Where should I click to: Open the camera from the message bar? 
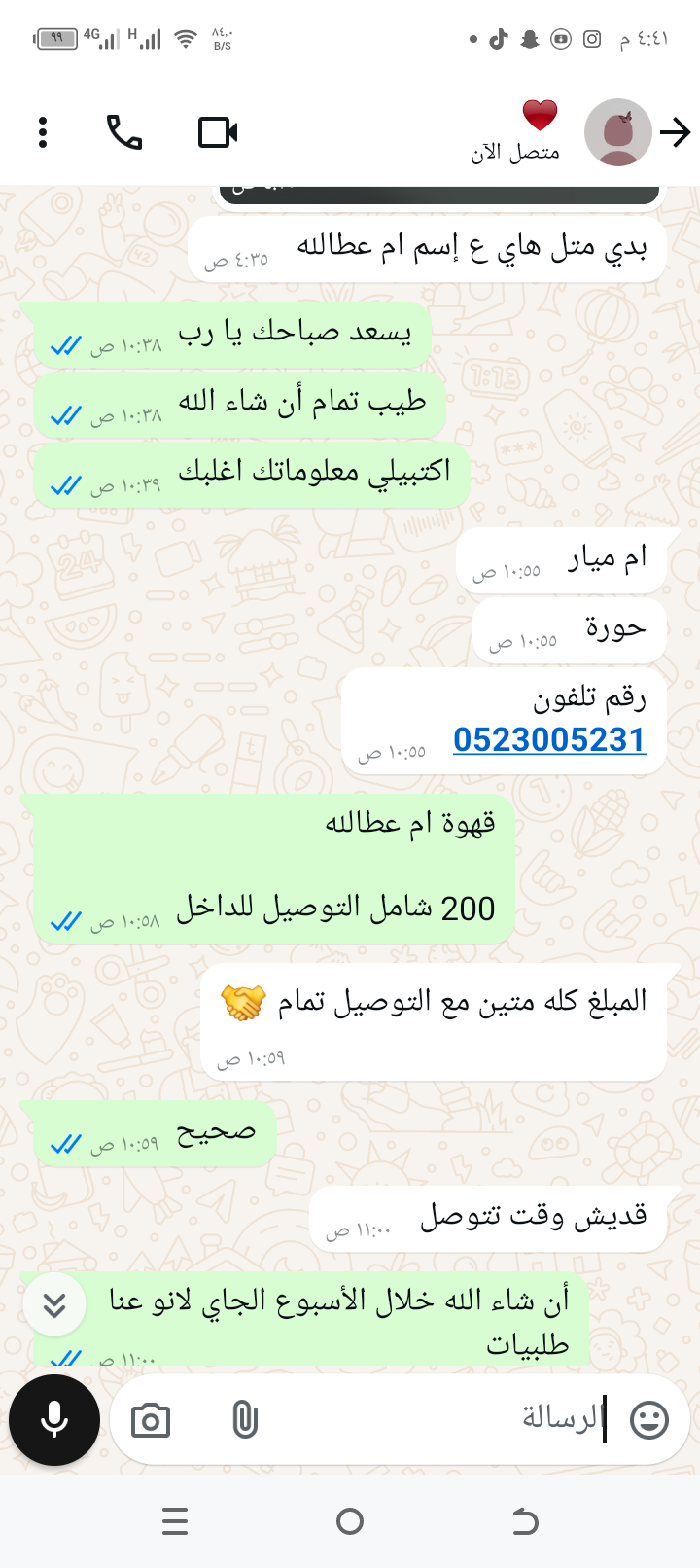pos(151,1421)
